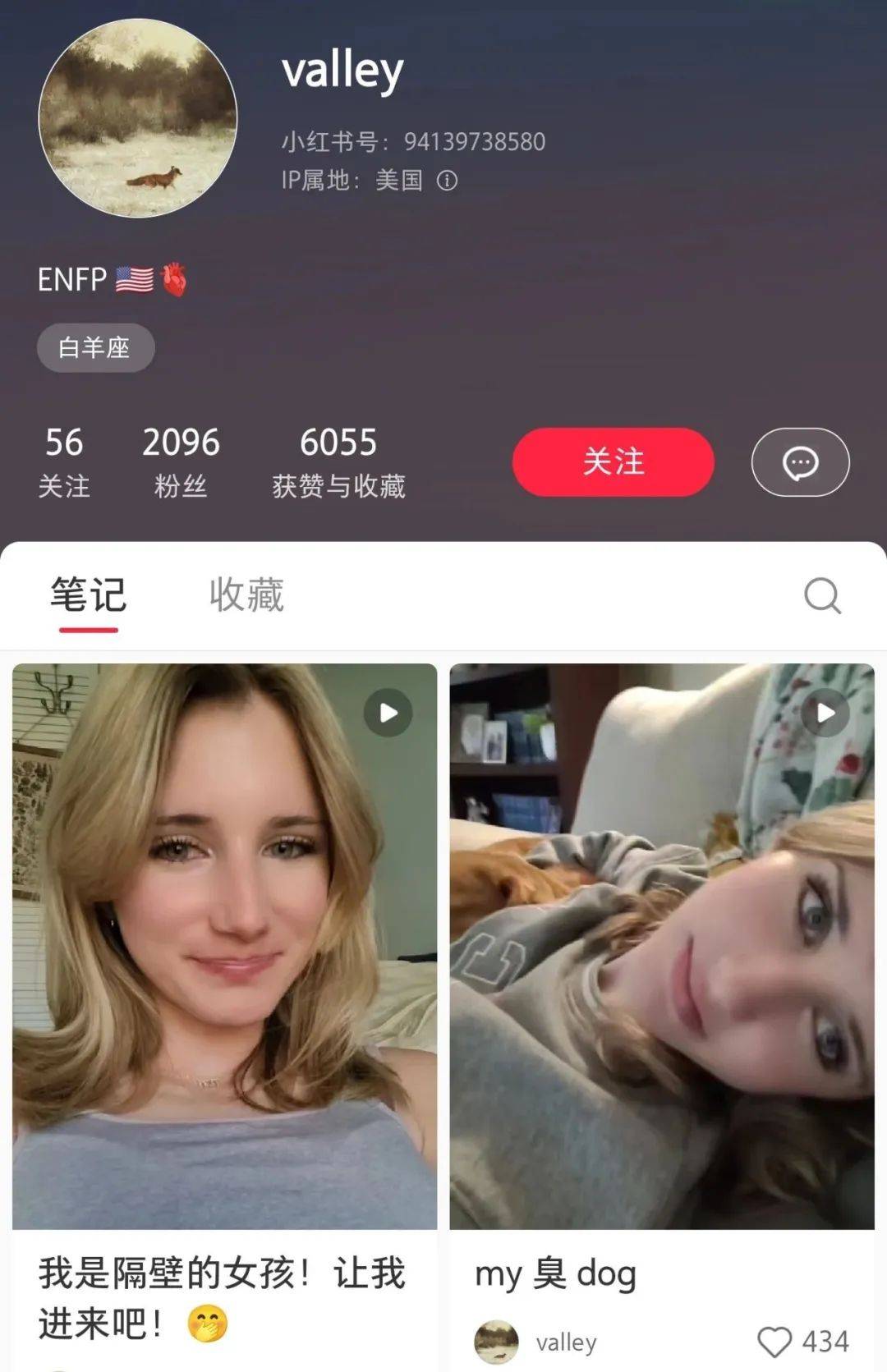Tap the 关注 follow button
The image size is (887, 1372).
point(612,462)
